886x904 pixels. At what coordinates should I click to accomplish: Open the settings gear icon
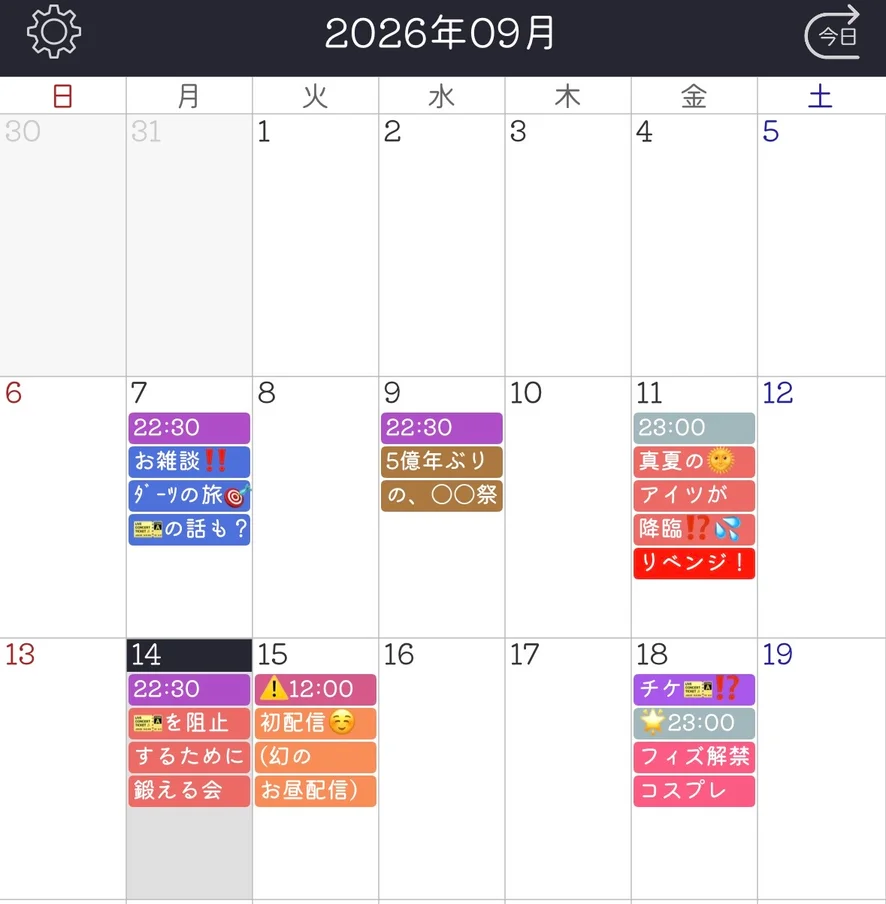54,32
